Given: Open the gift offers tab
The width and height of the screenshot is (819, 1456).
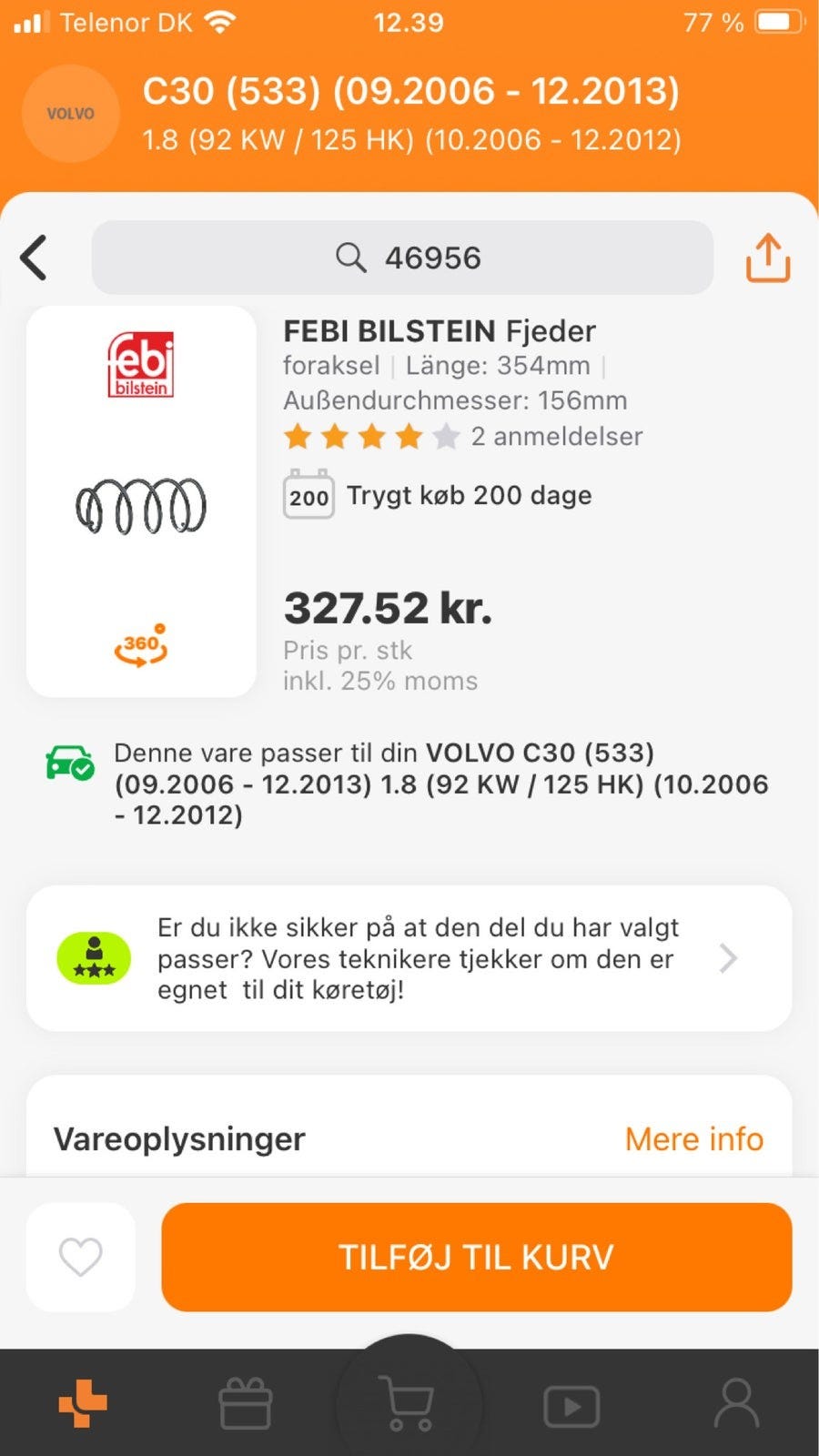Looking at the screenshot, I should coord(246,1403).
